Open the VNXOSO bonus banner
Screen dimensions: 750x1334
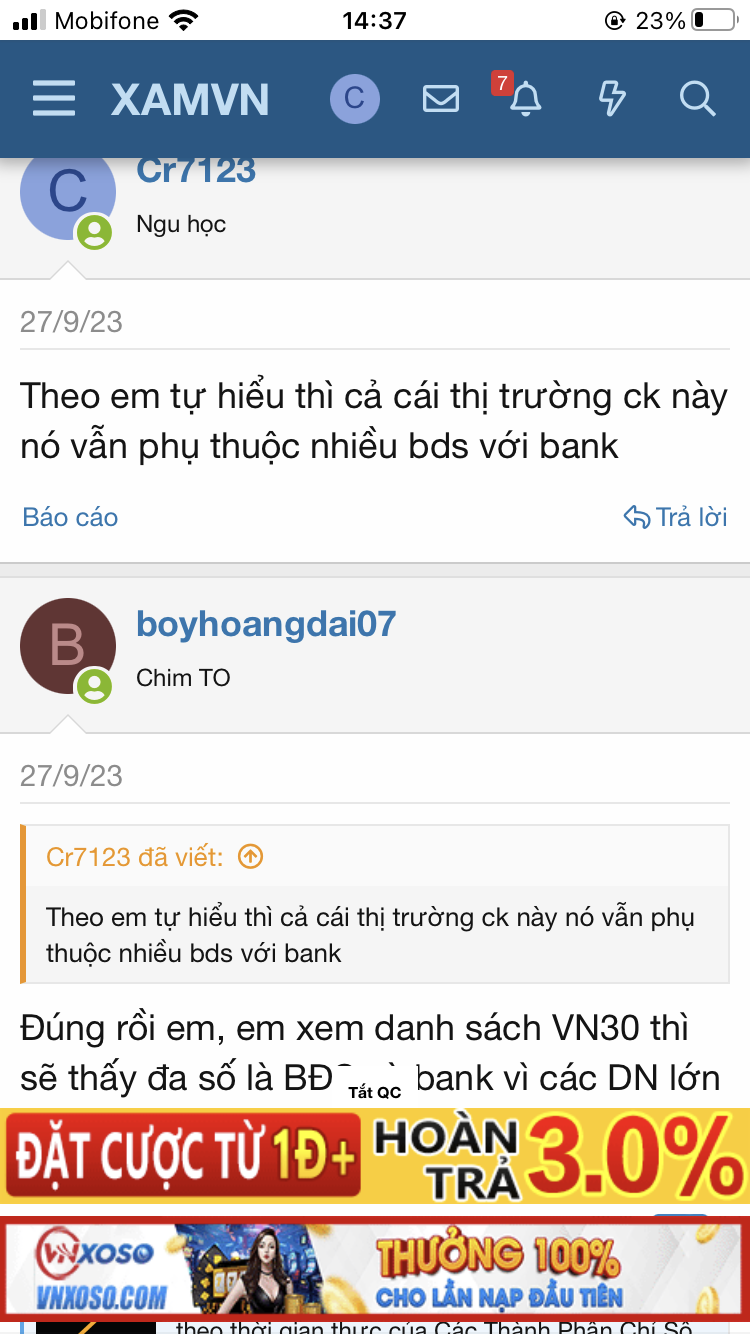tap(375, 1267)
